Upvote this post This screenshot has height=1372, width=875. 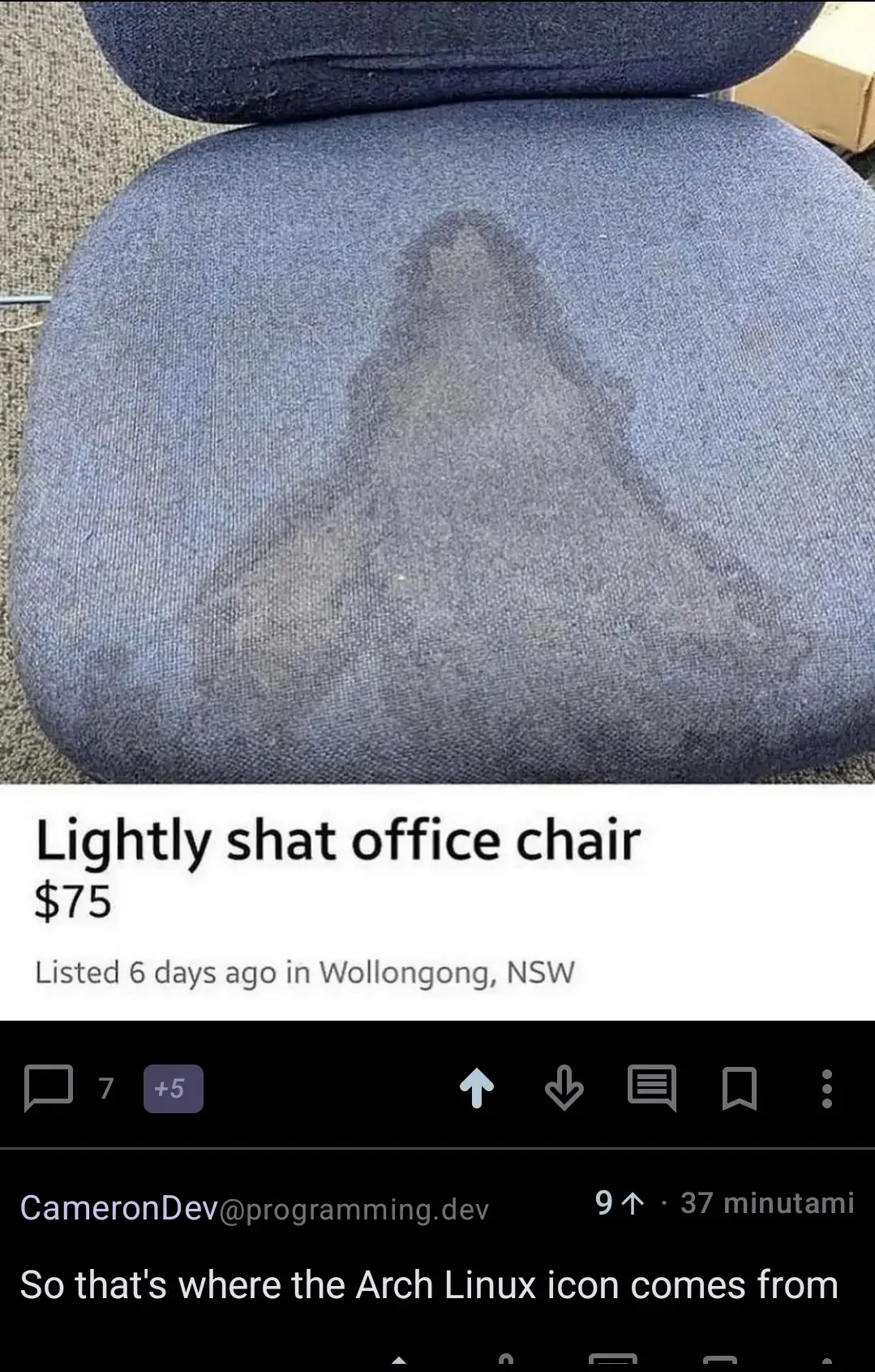coord(477,1088)
